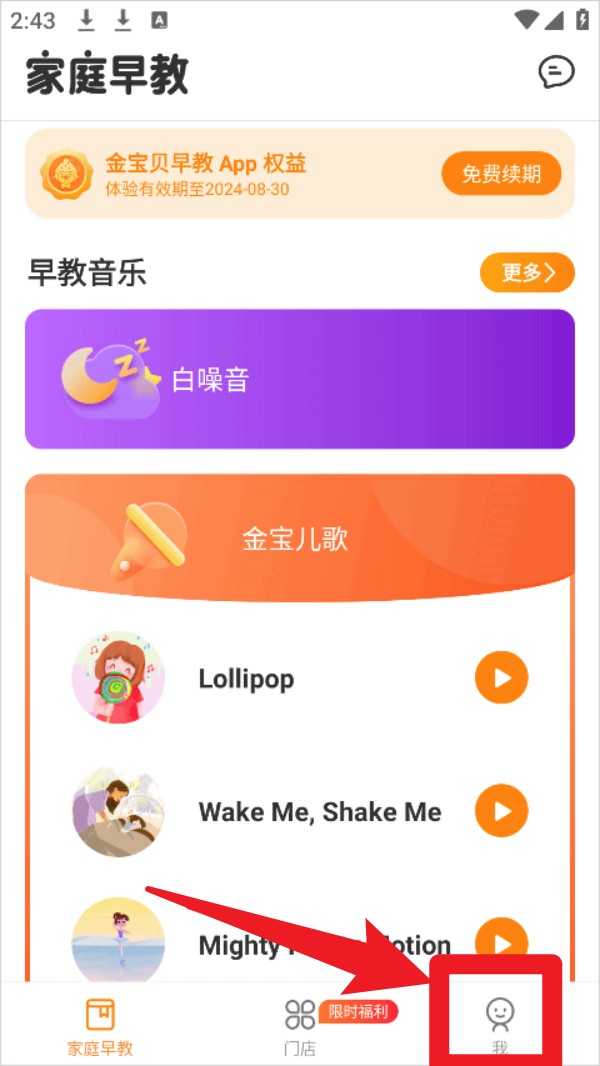Open the Wake Me, Shake Me row
Image resolution: width=600 pixels, height=1066 pixels.
pos(319,811)
